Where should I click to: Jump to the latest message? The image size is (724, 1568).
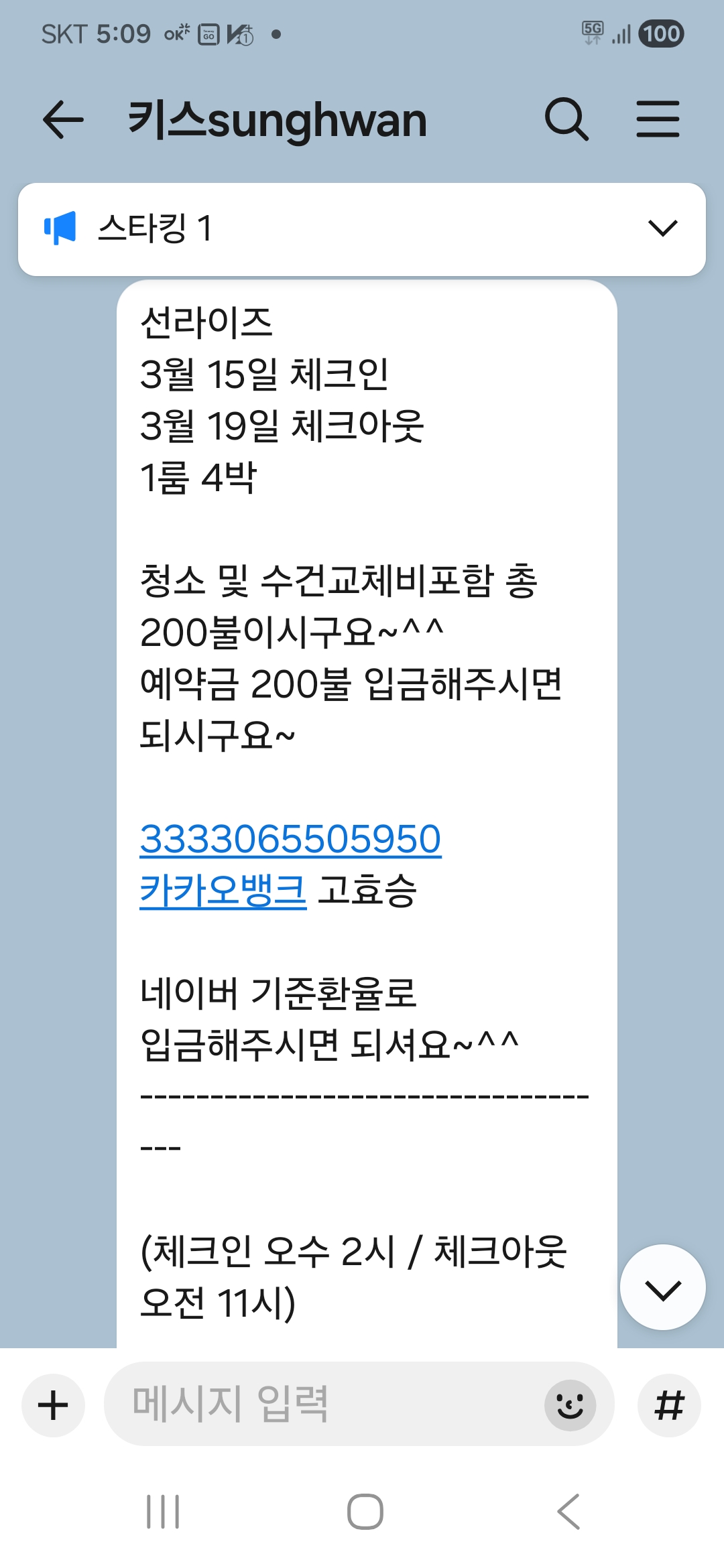click(662, 1287)
